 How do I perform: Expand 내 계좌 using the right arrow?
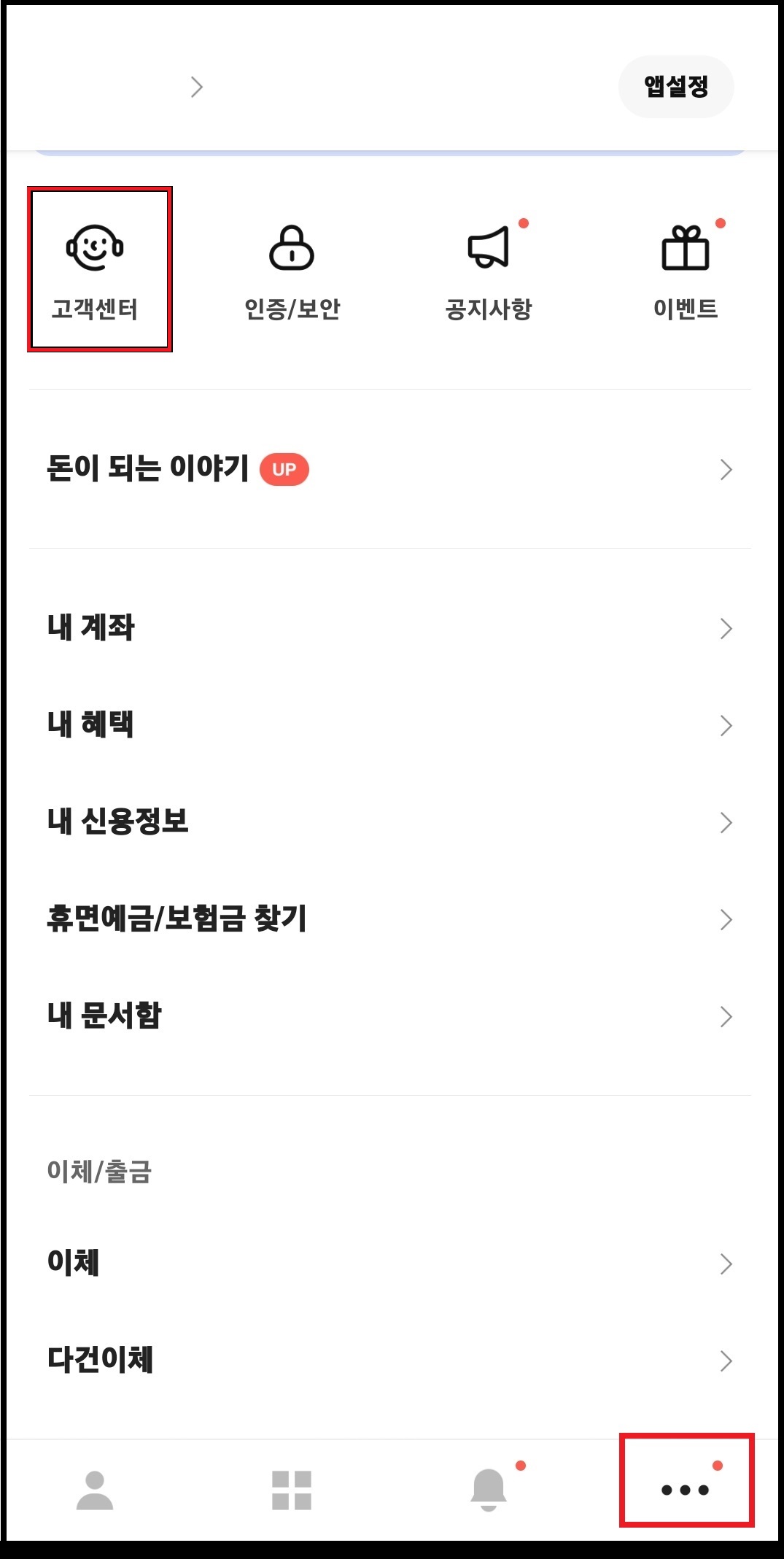pos(726,629)
